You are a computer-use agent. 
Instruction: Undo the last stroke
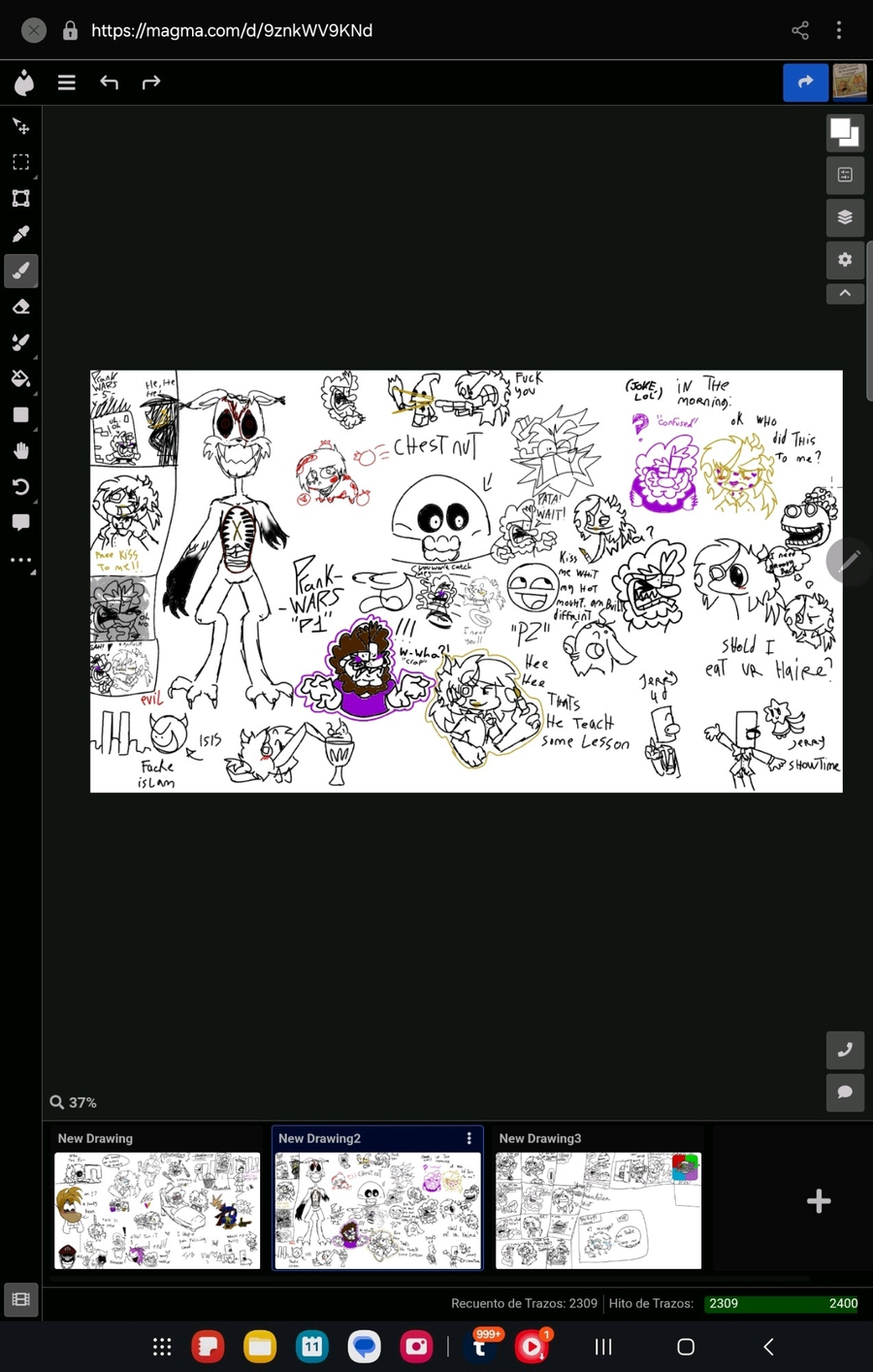click(x=109, y=82)
